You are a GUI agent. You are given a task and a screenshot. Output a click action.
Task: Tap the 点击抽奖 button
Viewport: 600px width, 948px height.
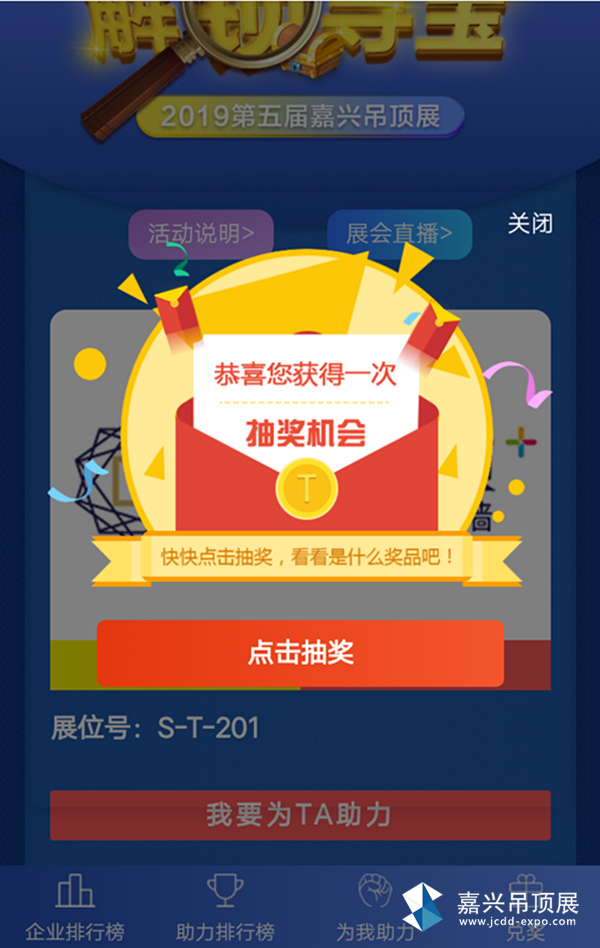pos(300,653)
